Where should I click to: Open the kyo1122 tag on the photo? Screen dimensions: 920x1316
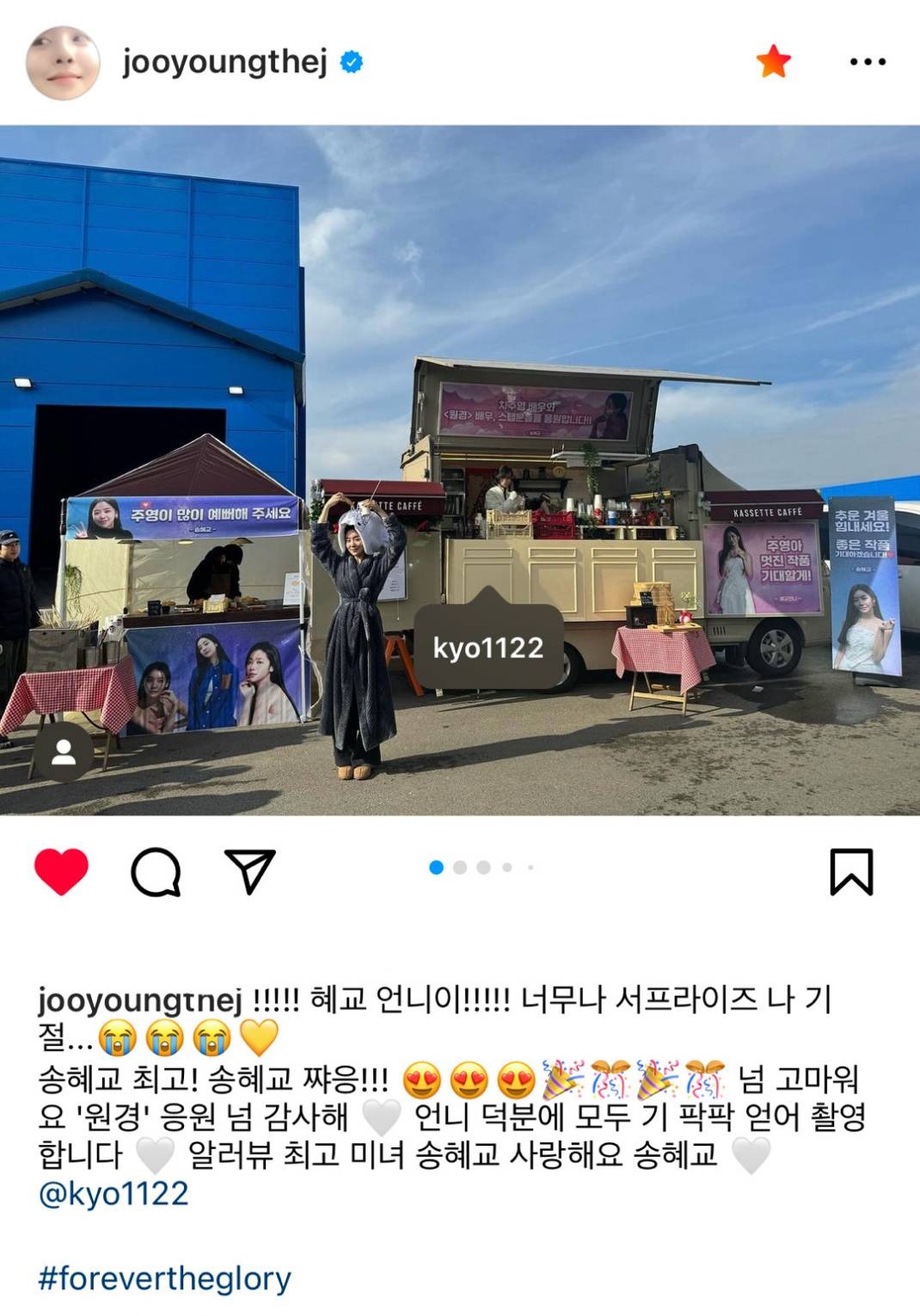[x=488, y=647]
